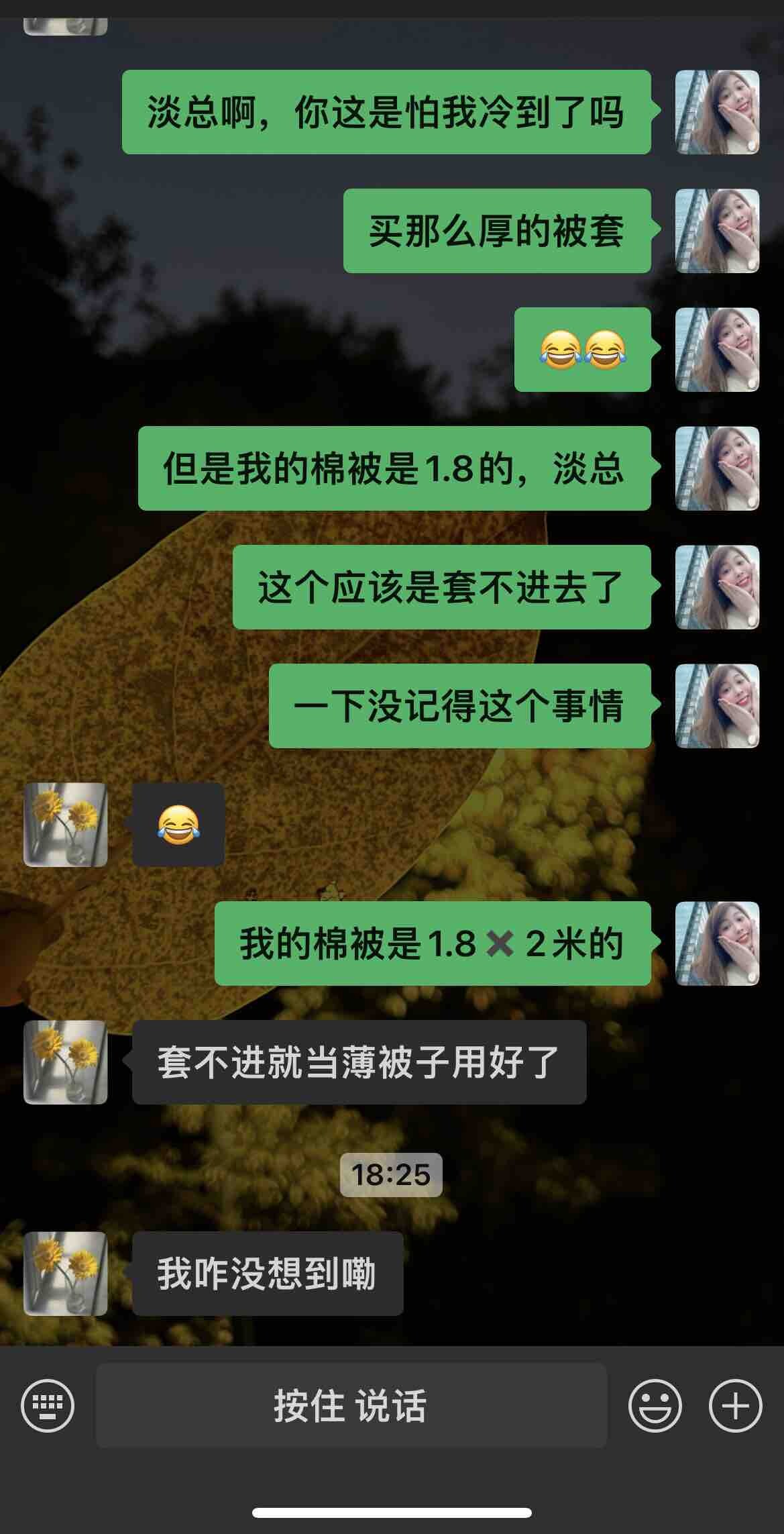Switch to keyboard text input

coord(48,1406)
